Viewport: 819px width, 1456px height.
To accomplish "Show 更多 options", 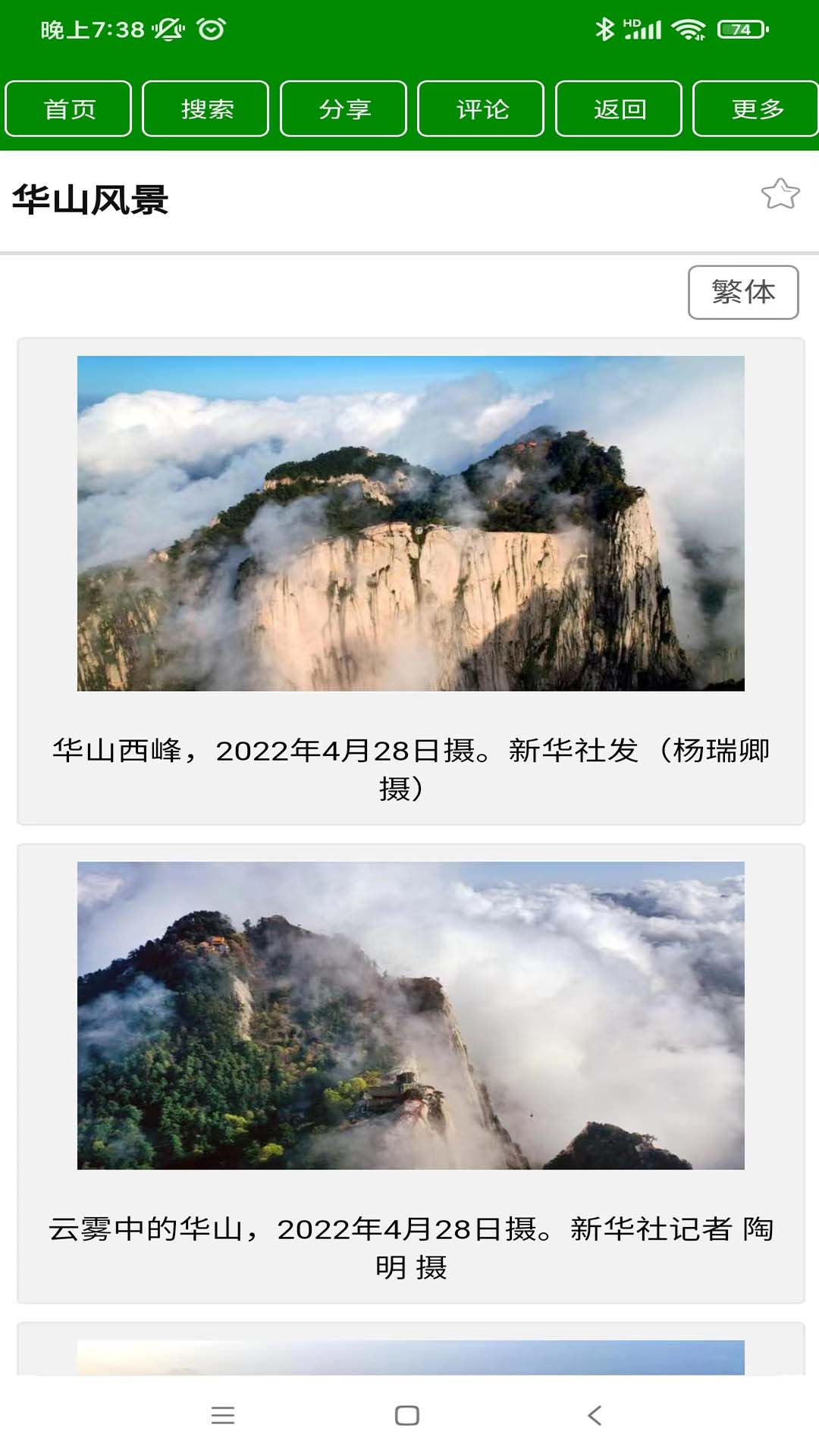I will 755,109.
